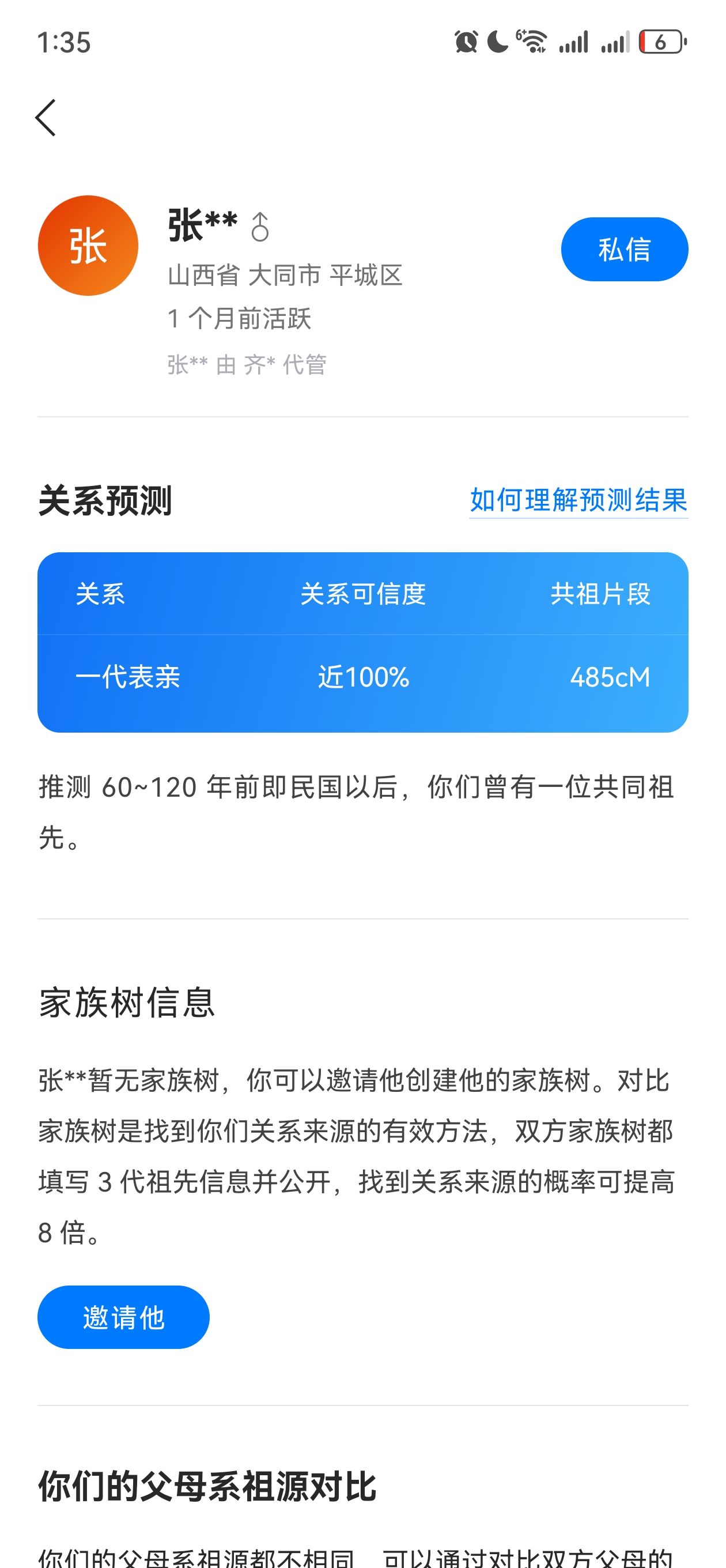The width and height of the screenshot is (726, 1568).
Task: Tap 邀请他 to invite him
Action: point(123,1317)
